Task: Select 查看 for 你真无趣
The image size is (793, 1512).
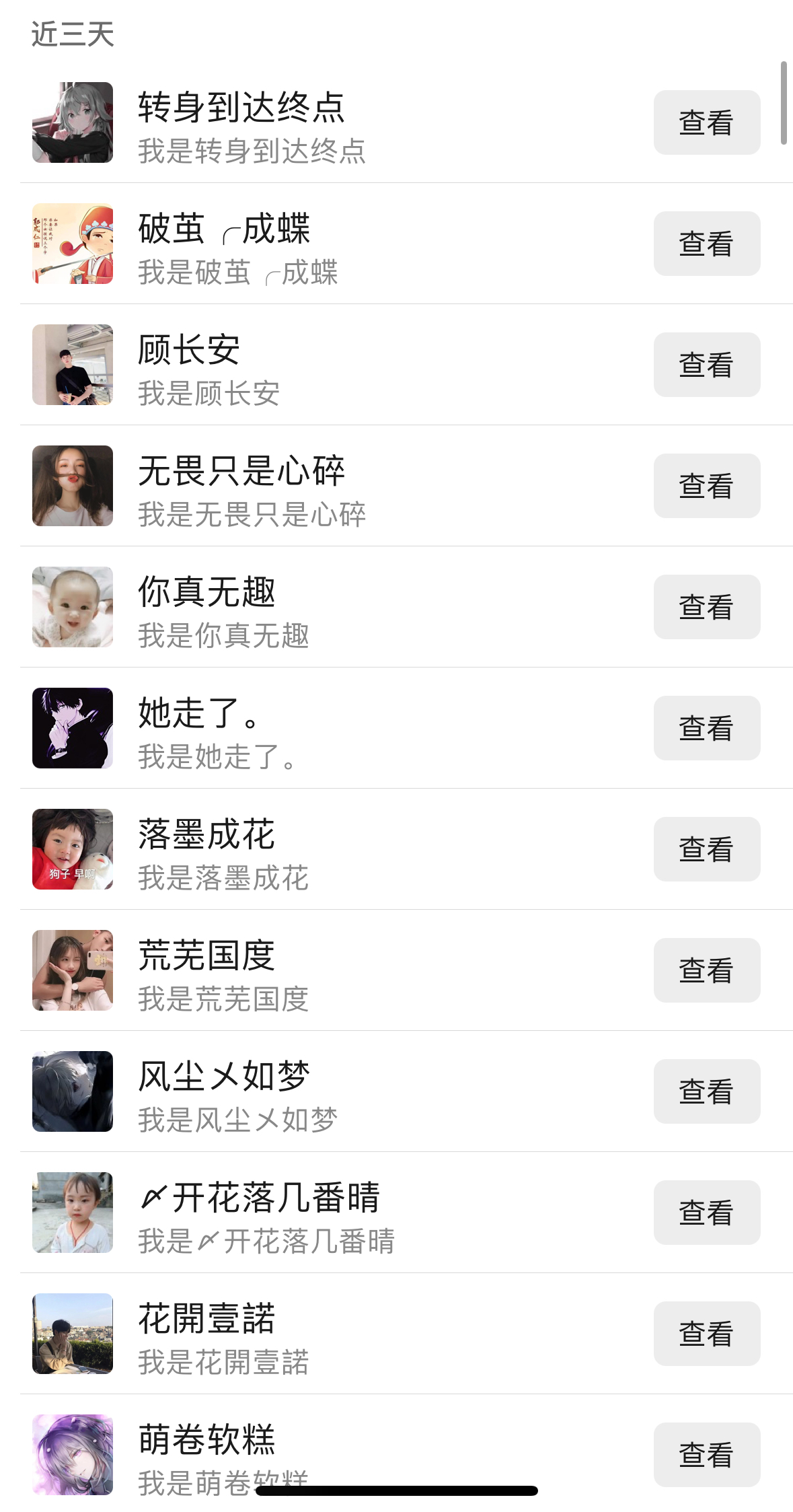Action: click(x=706, y=607)
